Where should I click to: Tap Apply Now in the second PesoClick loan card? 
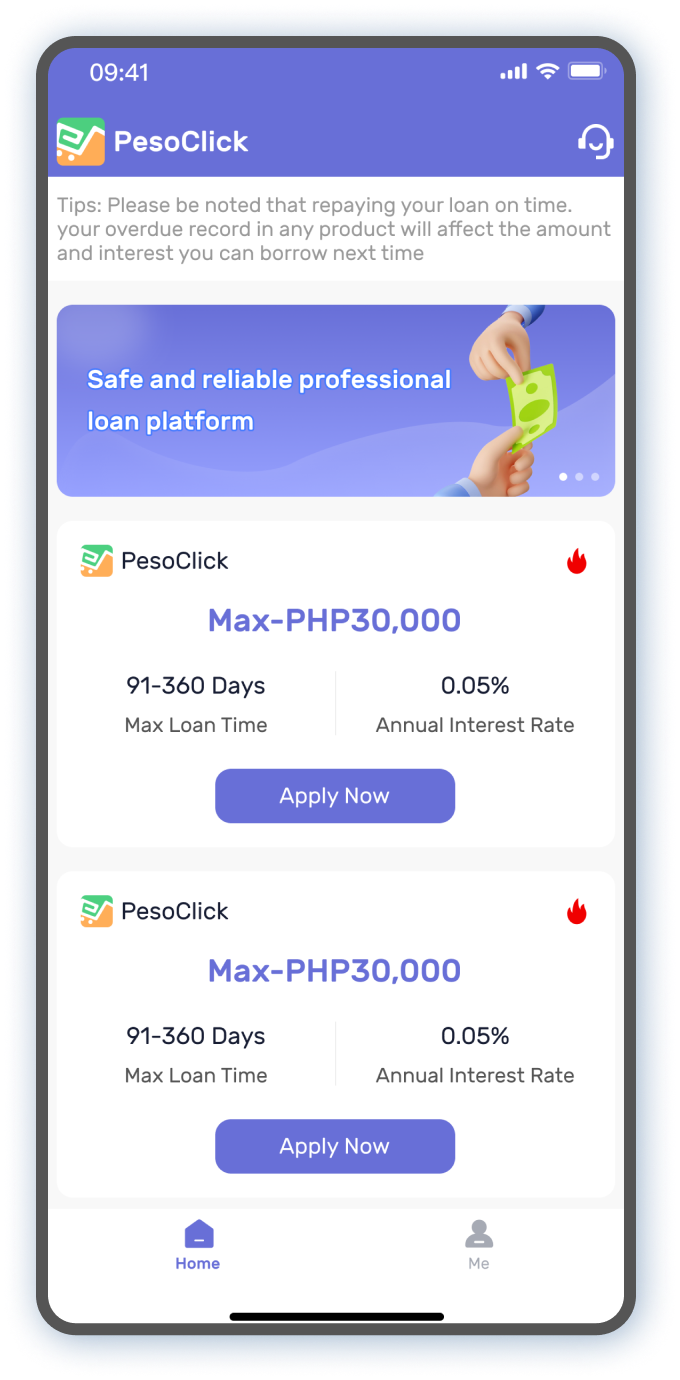coord(335,1146)
